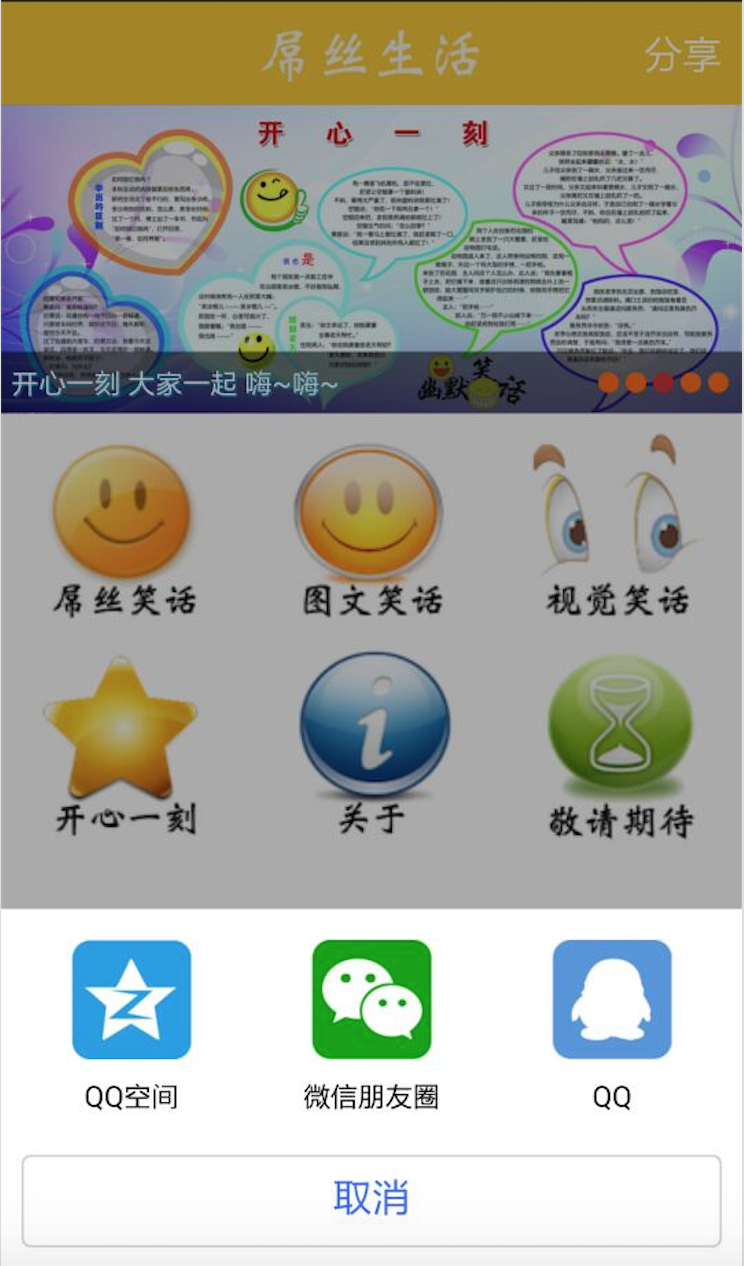The width and height of the screenshot is (744, 1266).
Task: Open the 视觉笑话 eyes icon
Action: 615,510
